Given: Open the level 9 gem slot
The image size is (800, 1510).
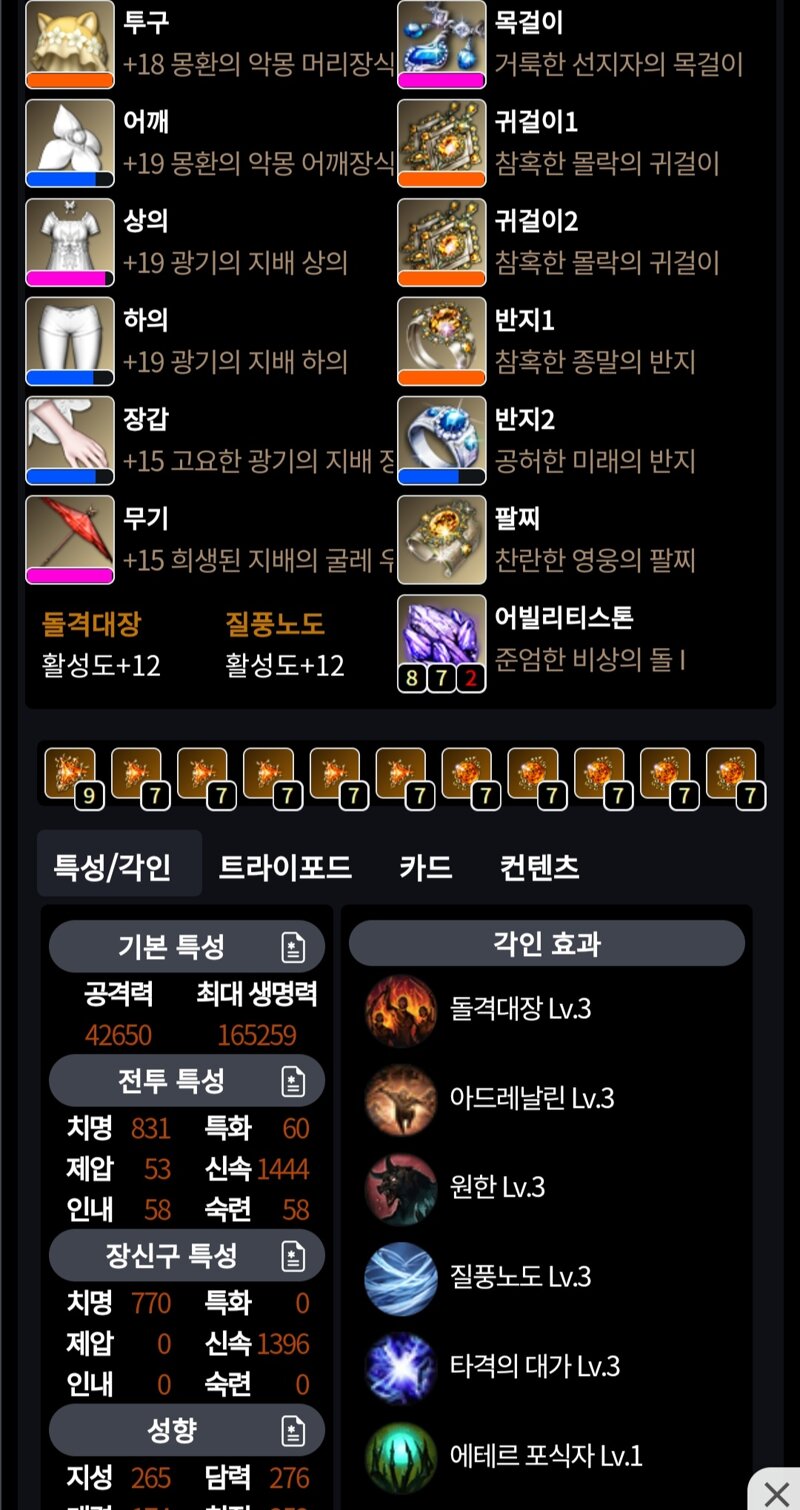Looking at the screenshot, I should click(x=70, y=774).
